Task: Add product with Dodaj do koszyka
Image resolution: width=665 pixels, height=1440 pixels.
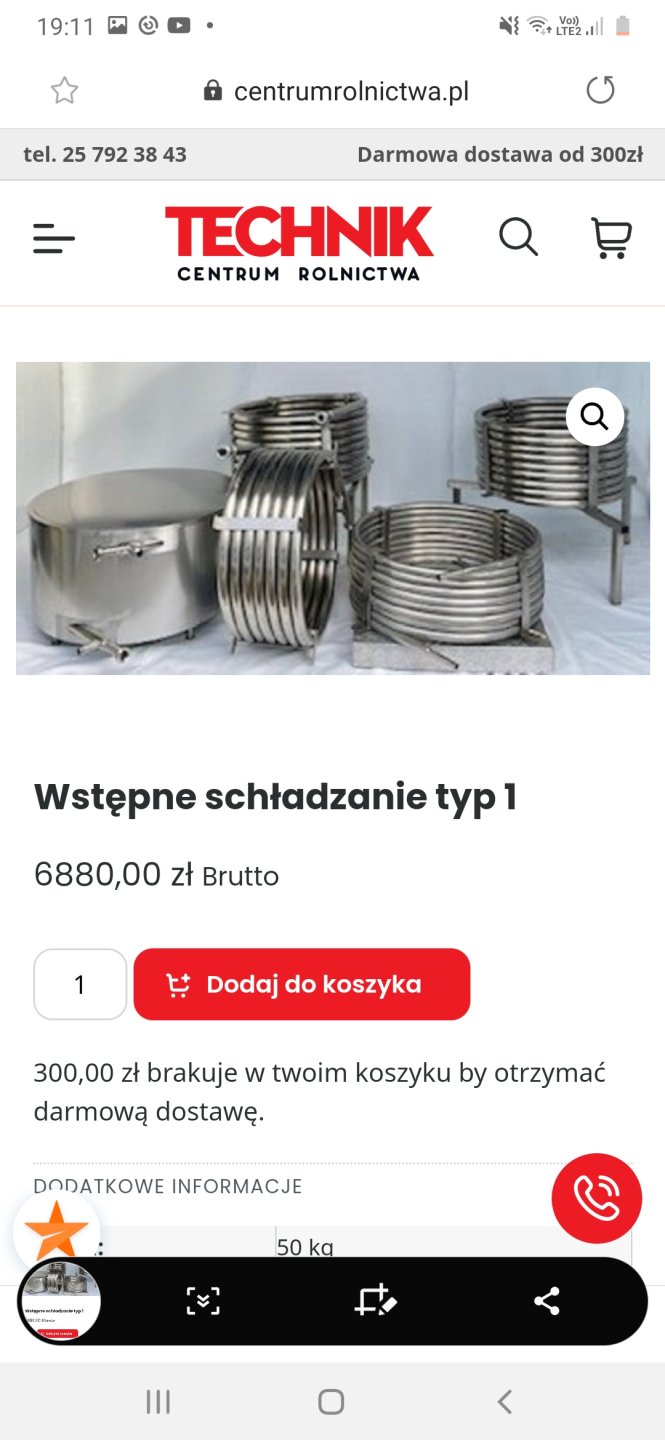Action: coord(301,984)
